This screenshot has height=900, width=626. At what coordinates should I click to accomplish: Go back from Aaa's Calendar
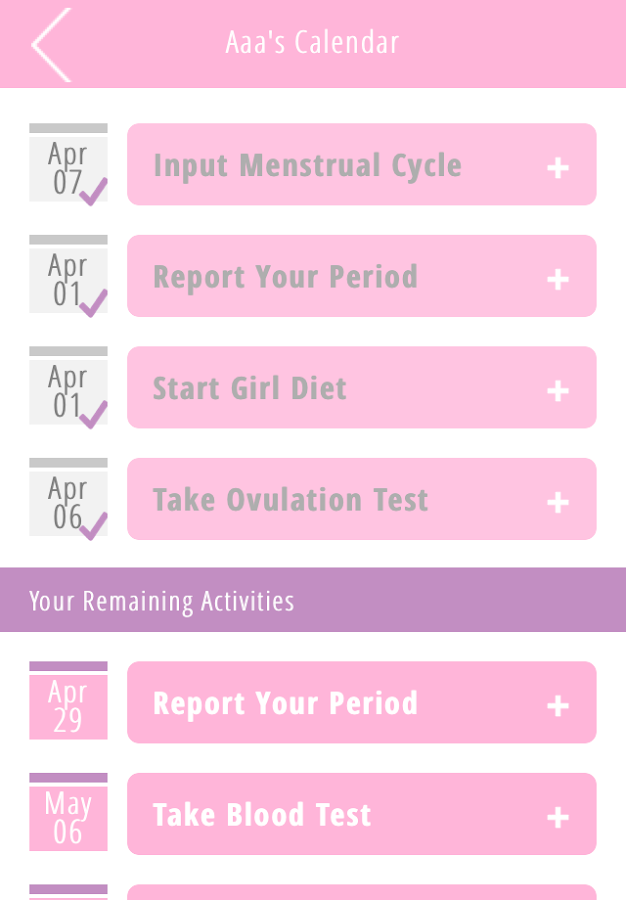pyautogui.click(x=51, y=44)
